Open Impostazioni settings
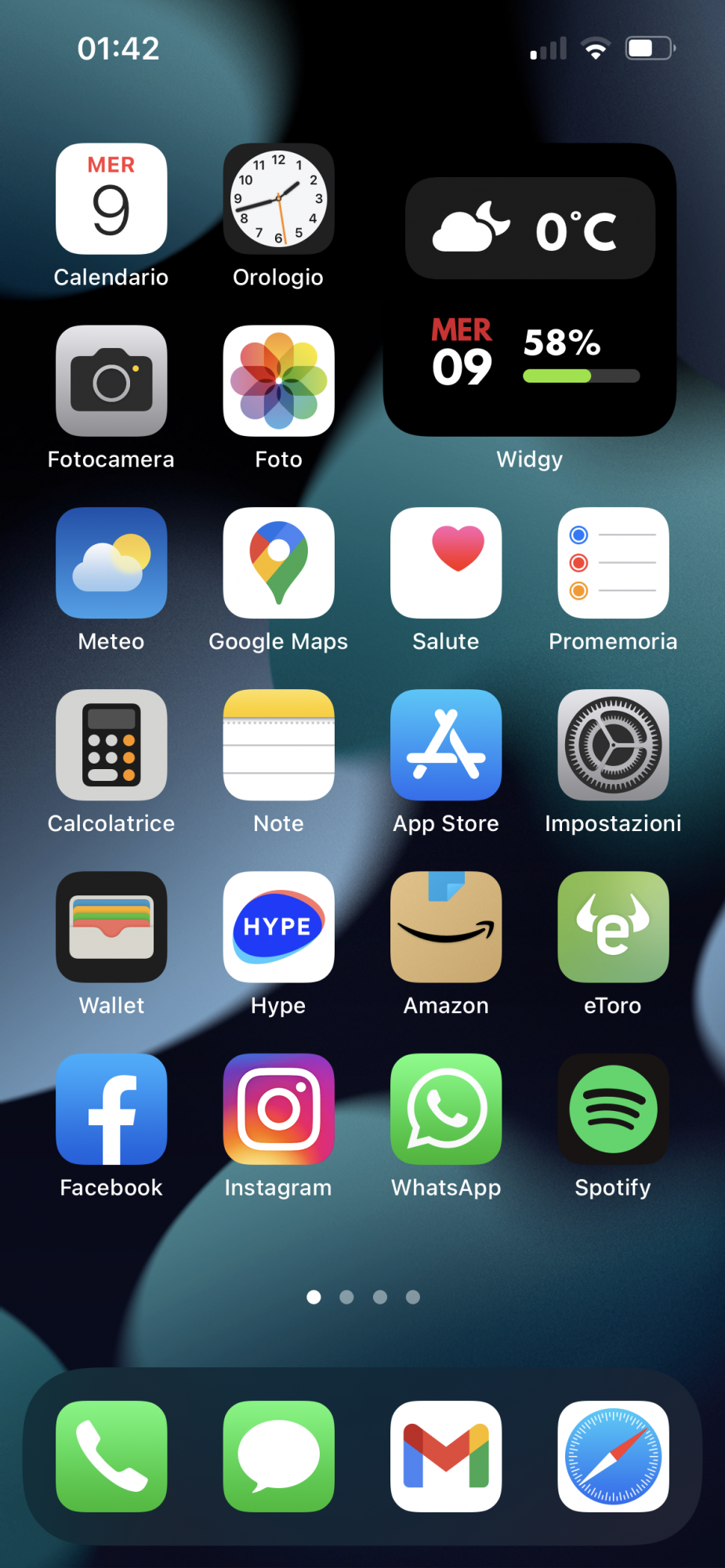 [613, 745]
